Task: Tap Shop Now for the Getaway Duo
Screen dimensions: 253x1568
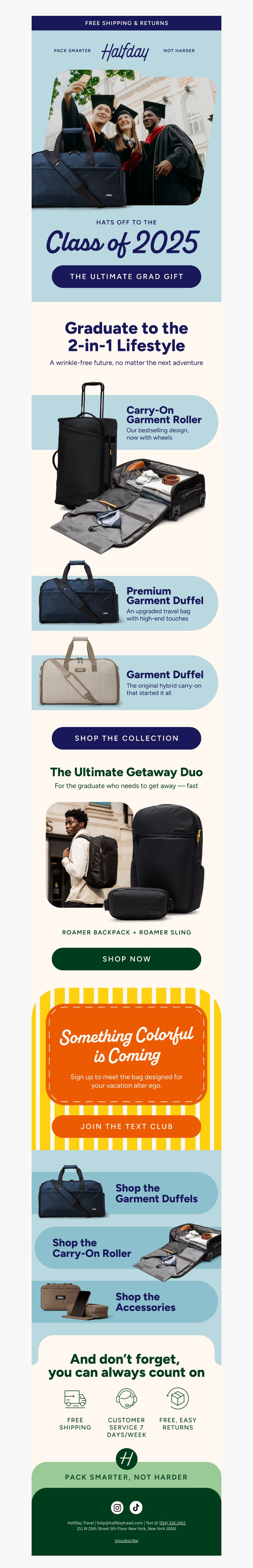Action: [126, 959]
